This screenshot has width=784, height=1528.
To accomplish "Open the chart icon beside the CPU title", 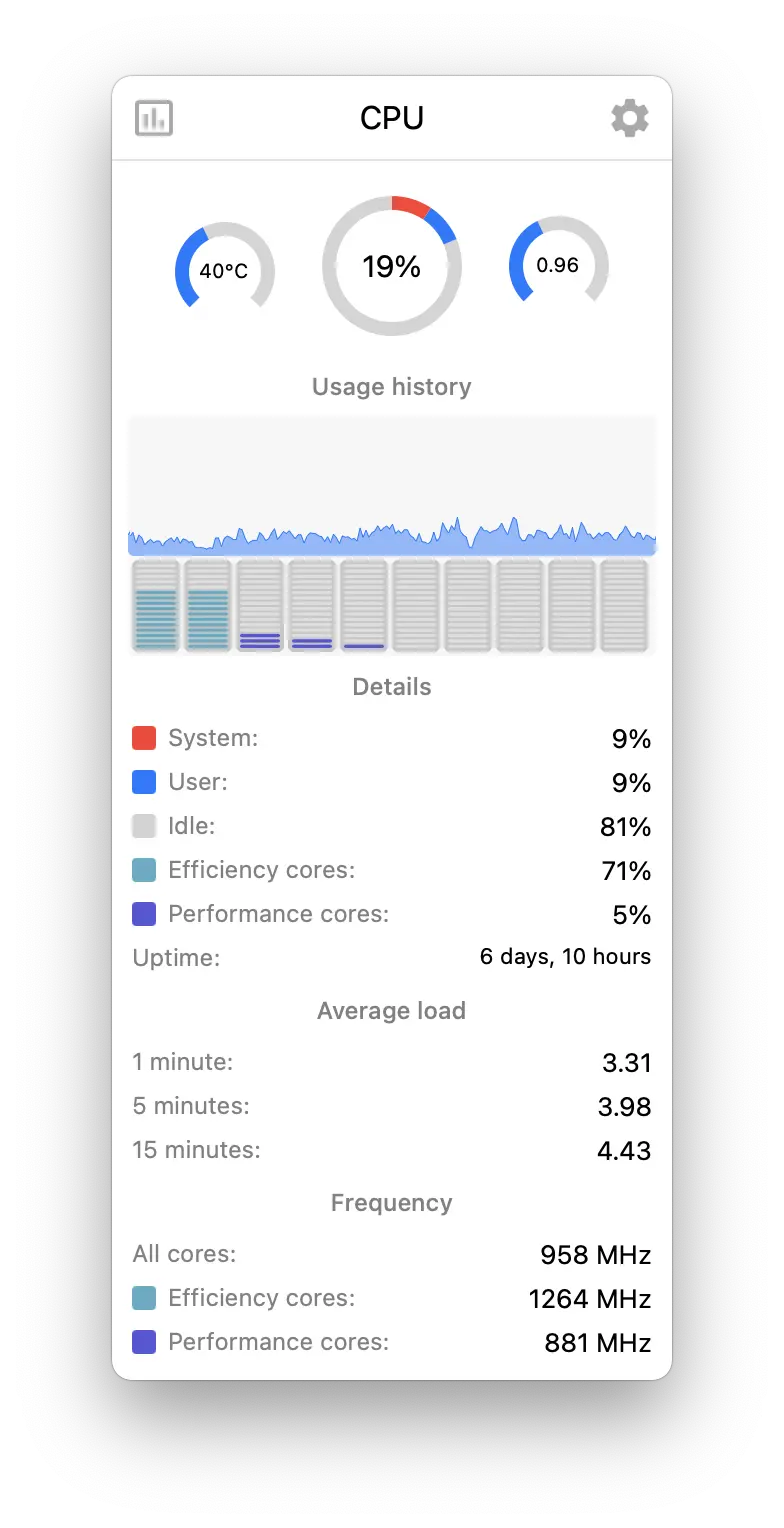I will point(154,118).
